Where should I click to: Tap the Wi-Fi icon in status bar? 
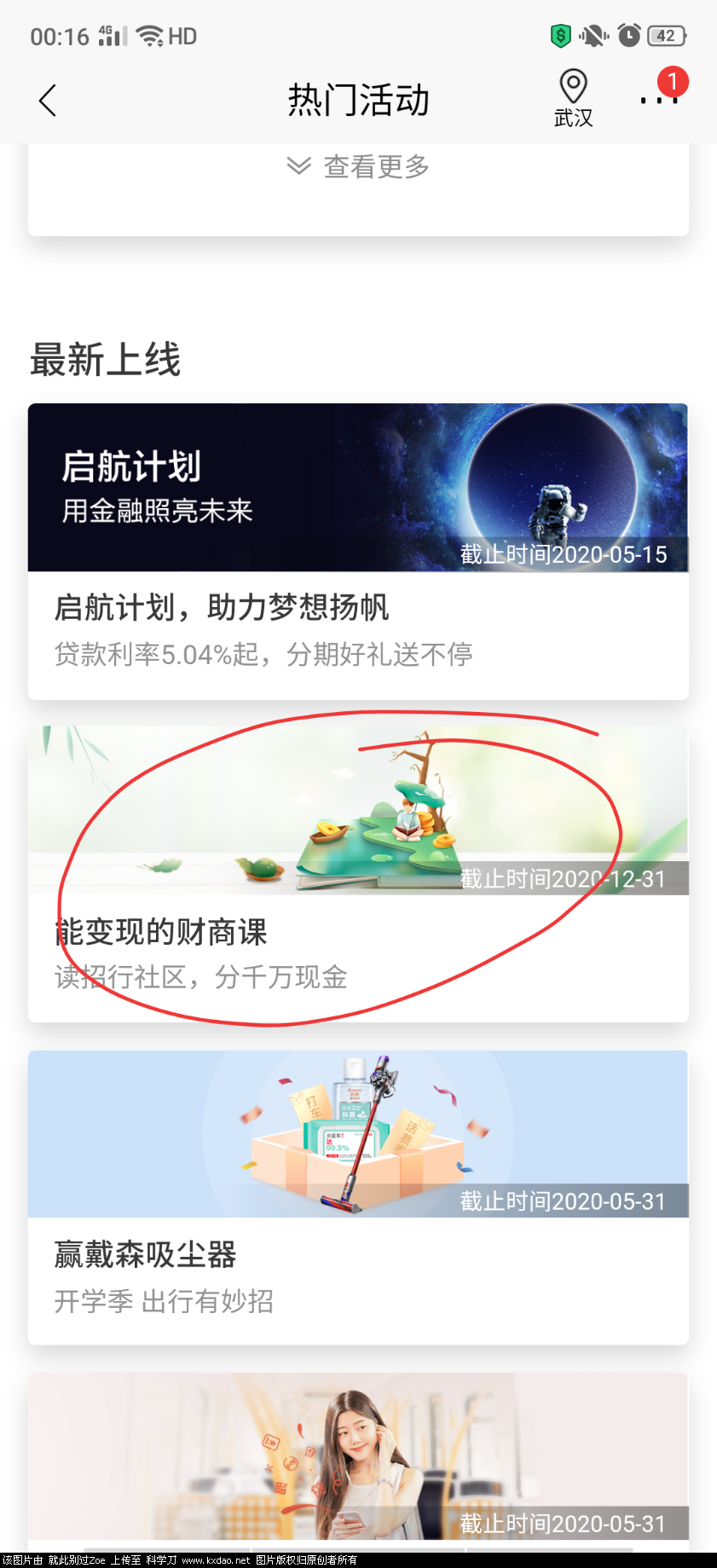tap(150, 35)
